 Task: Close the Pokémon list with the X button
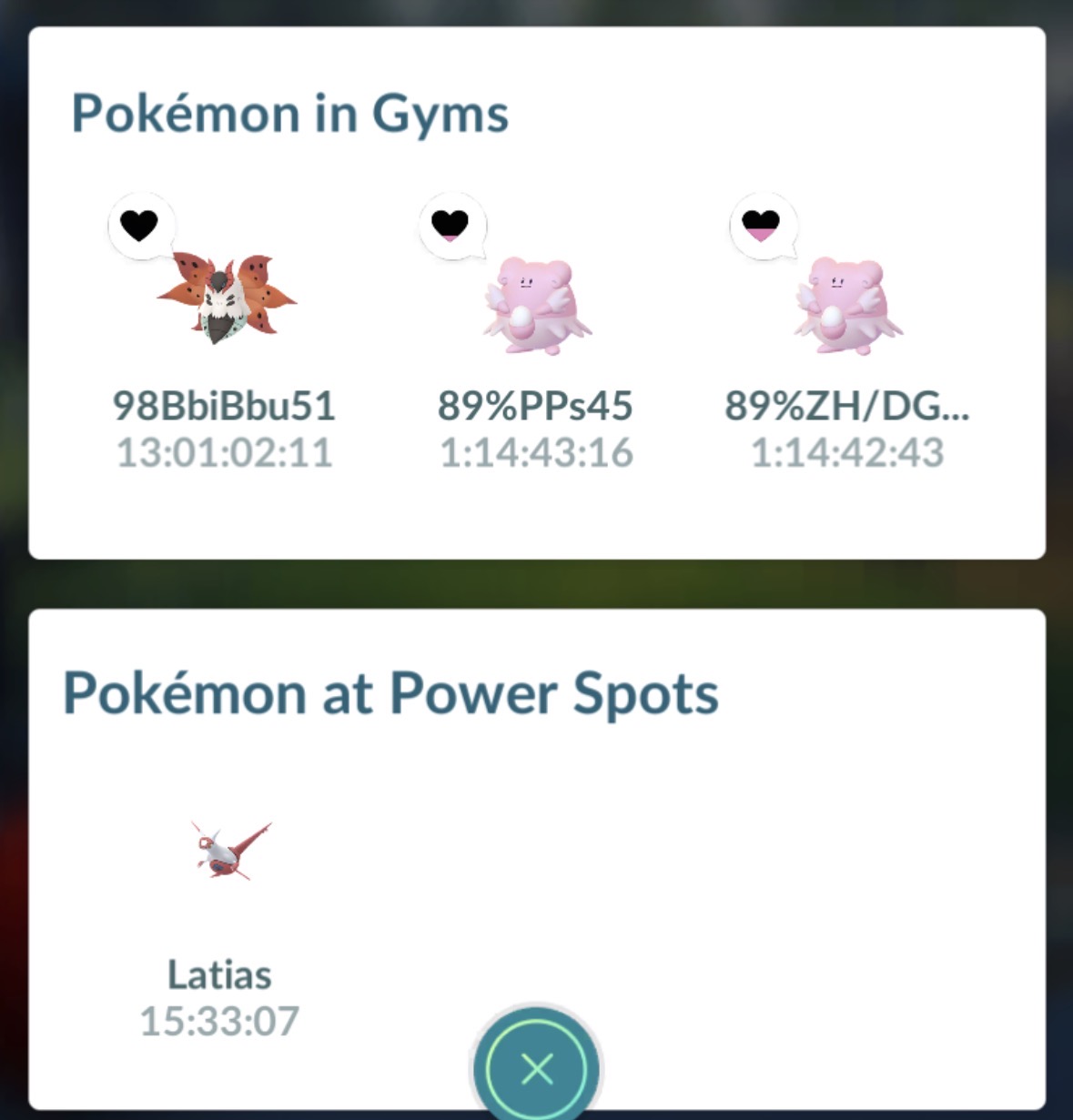click(537, 1068)
